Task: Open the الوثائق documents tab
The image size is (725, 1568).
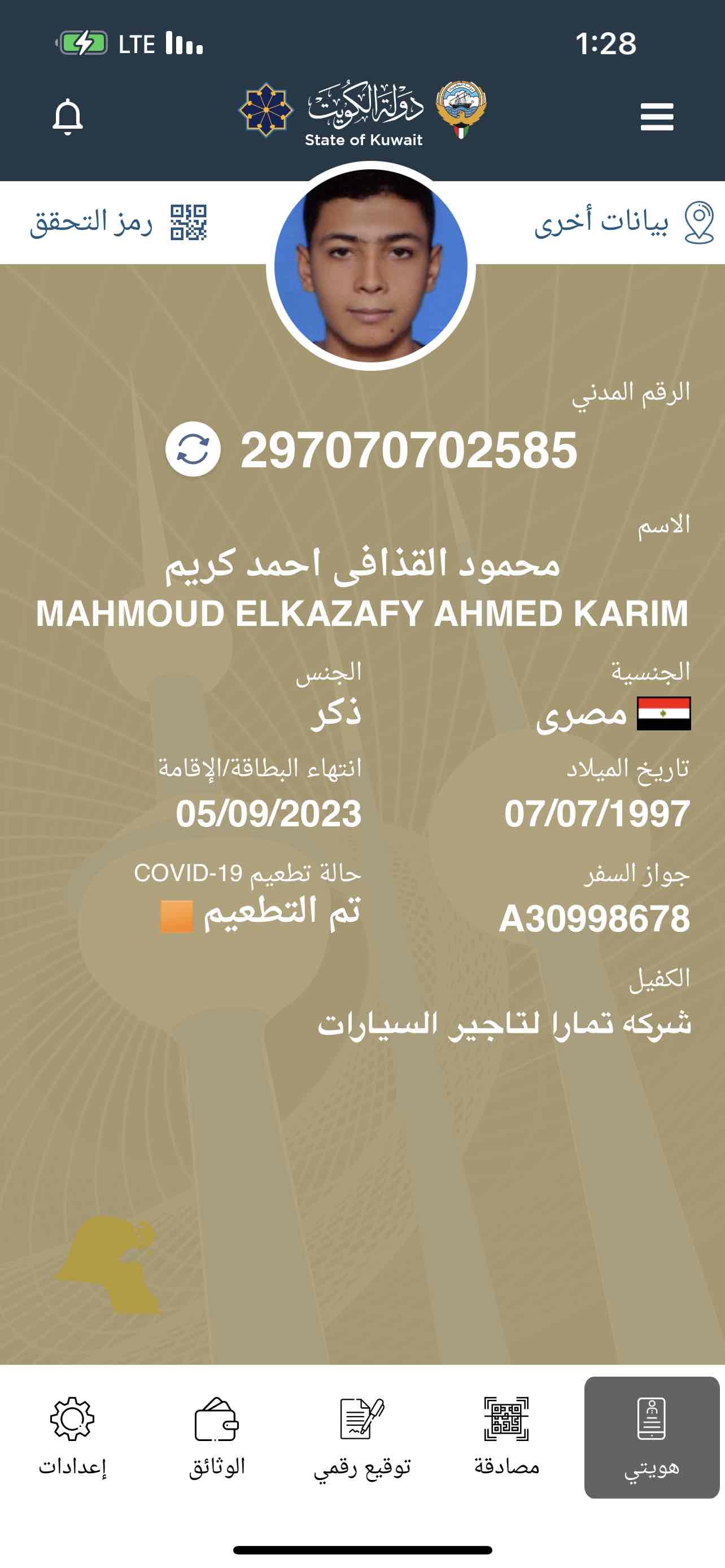Action: pyautogui.click(x=217, y=1438)
